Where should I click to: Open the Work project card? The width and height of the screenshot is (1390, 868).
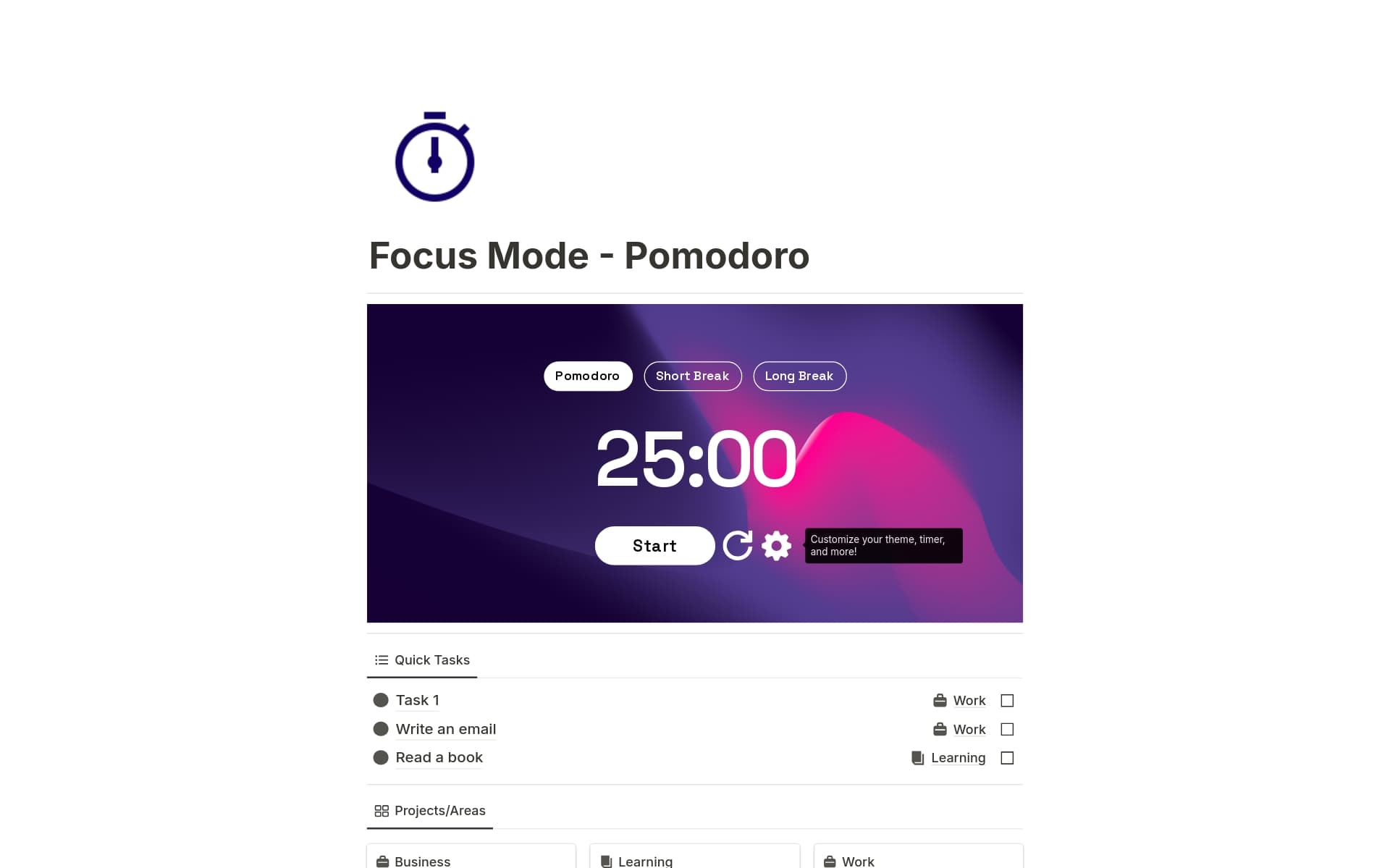(x=917, y=860)
